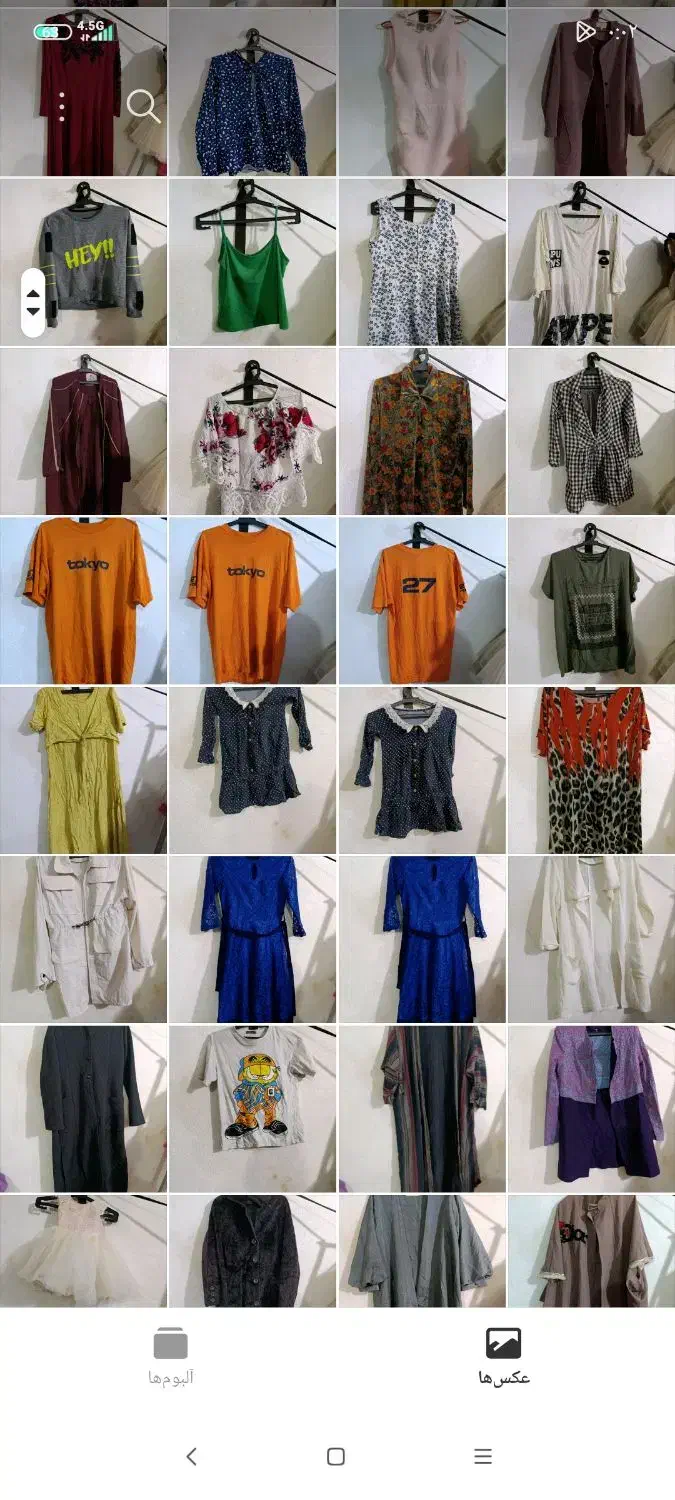The width and height of the screenshot is (675, 1500).
Task: Open the blue polka dot blouse photo
Action: click(253, 92)
